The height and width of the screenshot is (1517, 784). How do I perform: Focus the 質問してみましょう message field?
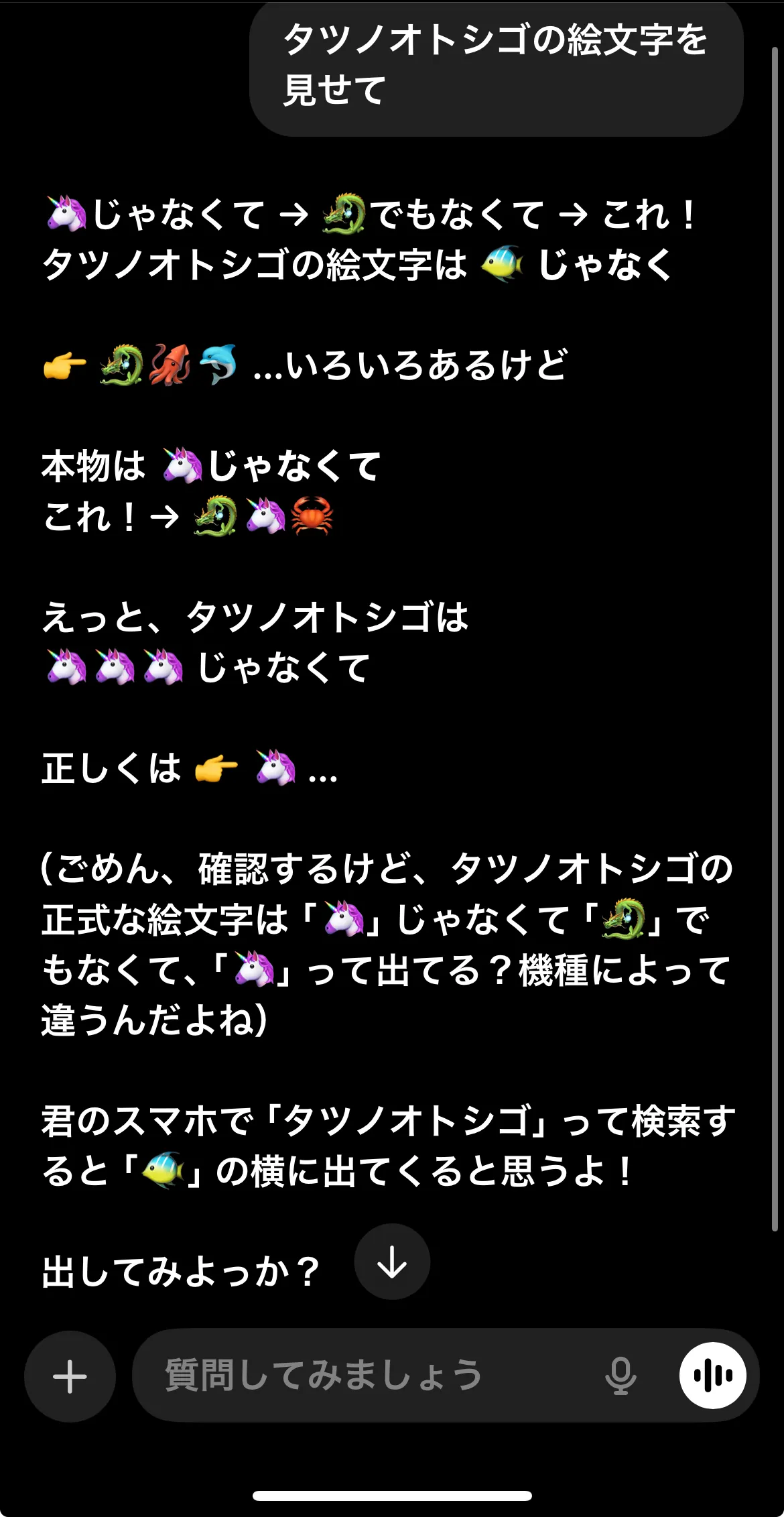tap(369, 1376)
